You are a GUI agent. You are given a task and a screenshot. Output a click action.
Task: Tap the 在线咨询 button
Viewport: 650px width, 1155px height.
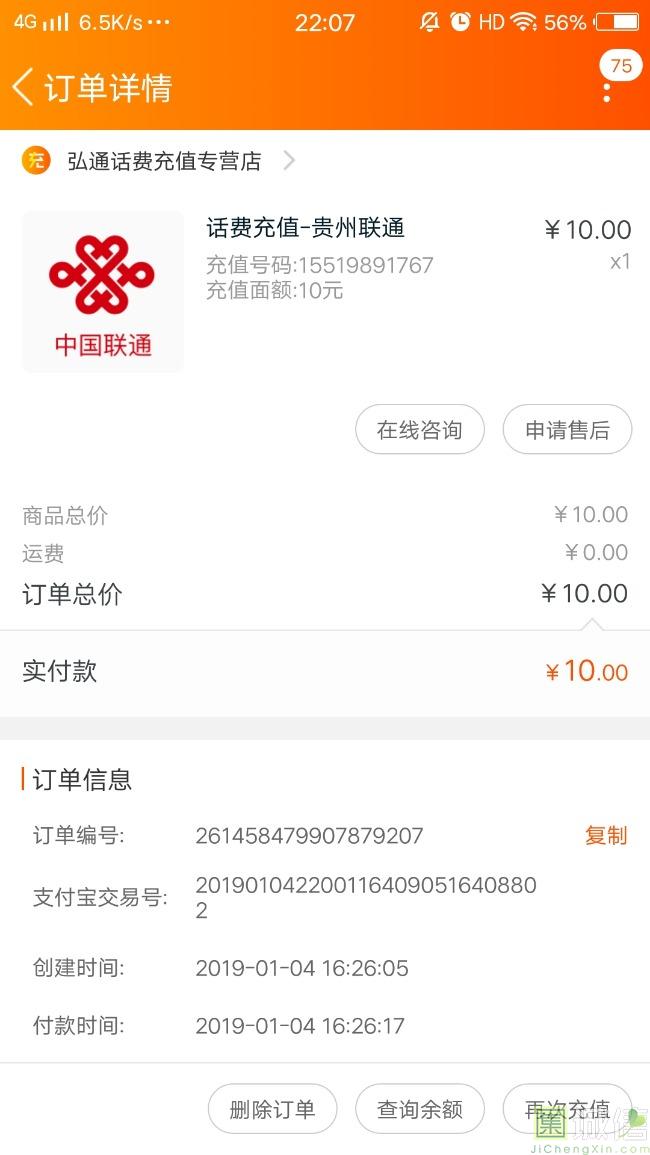[x=420, y=430]
